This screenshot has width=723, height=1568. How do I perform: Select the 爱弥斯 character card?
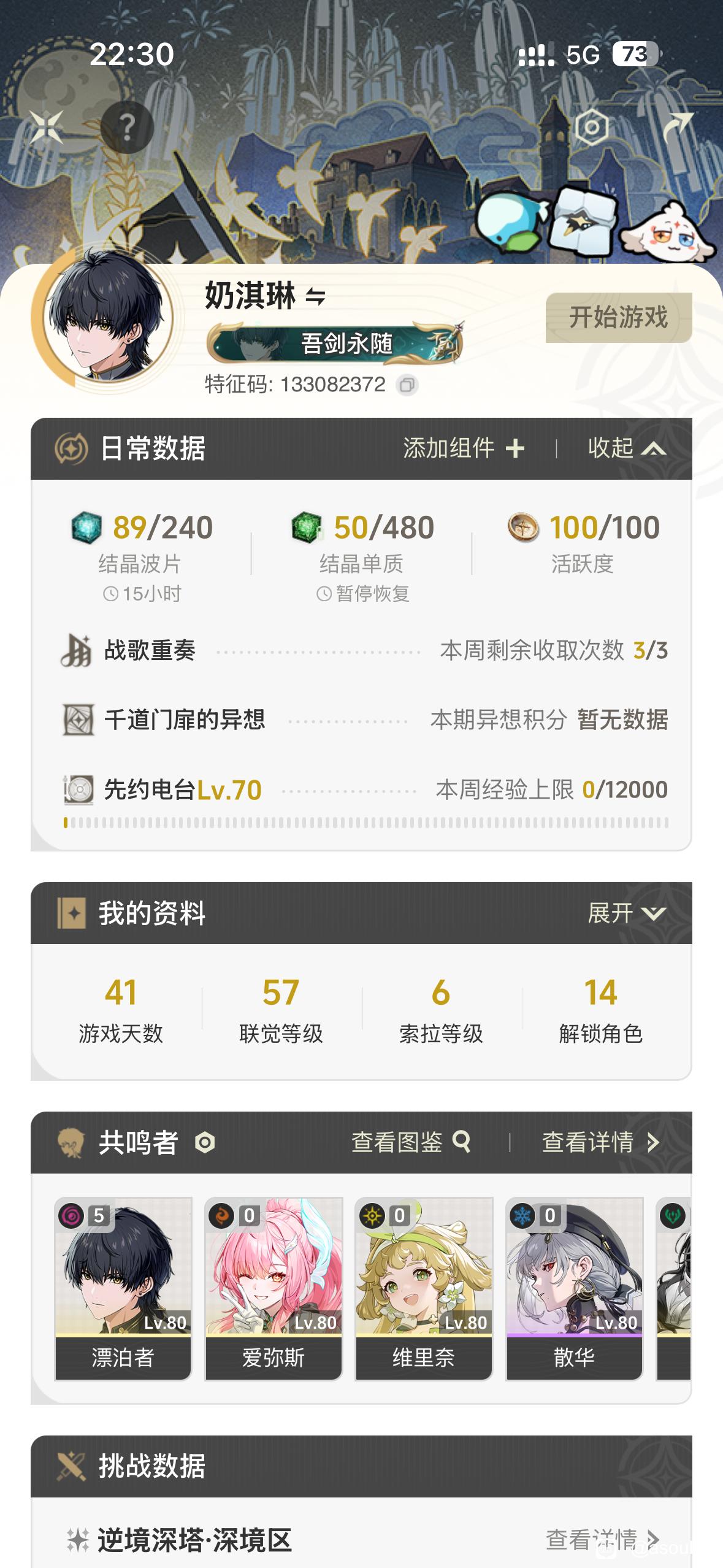click(x=274, y=1288)
